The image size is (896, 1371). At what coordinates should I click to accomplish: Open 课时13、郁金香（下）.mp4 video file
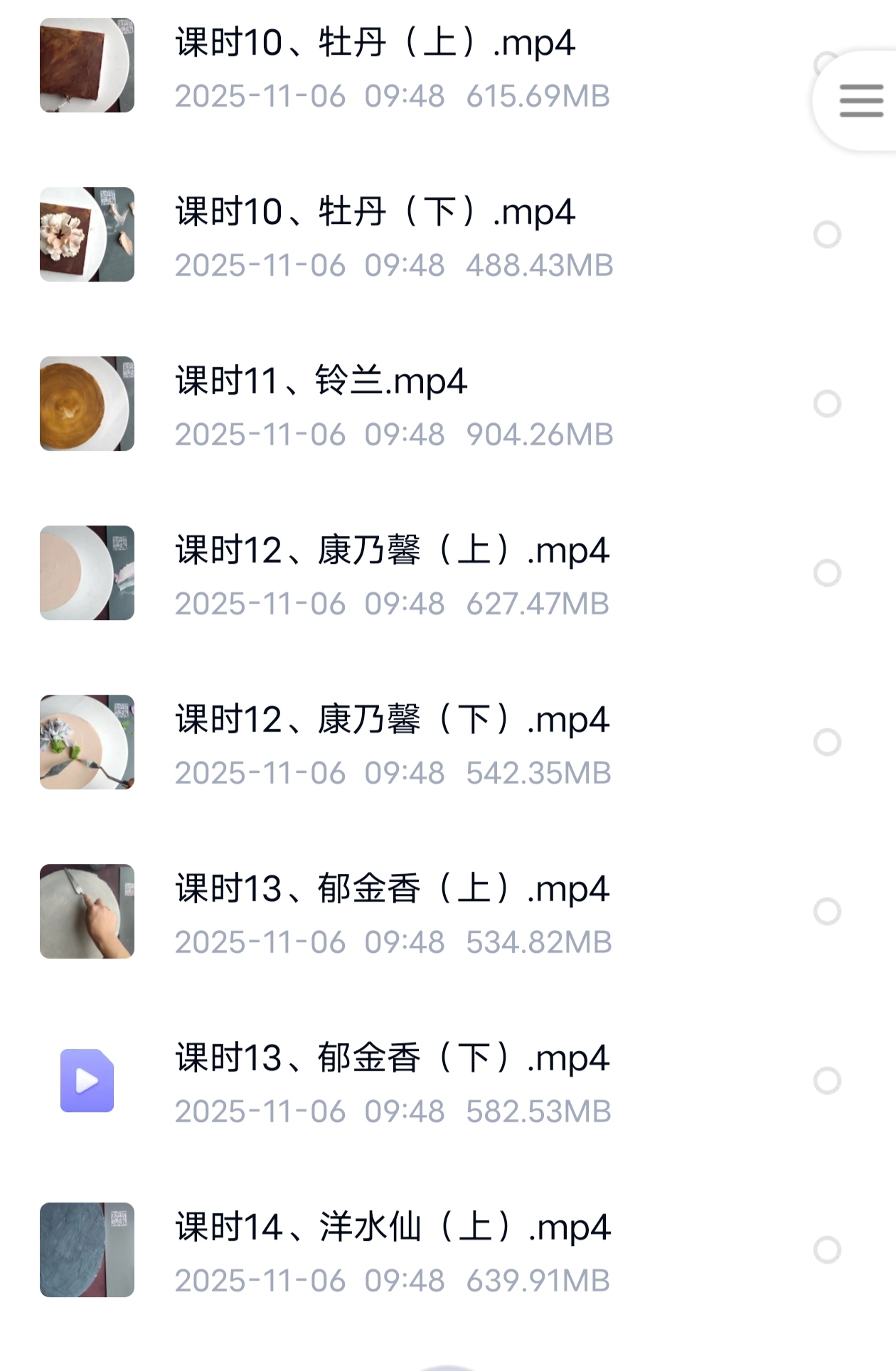point(392,1058)
